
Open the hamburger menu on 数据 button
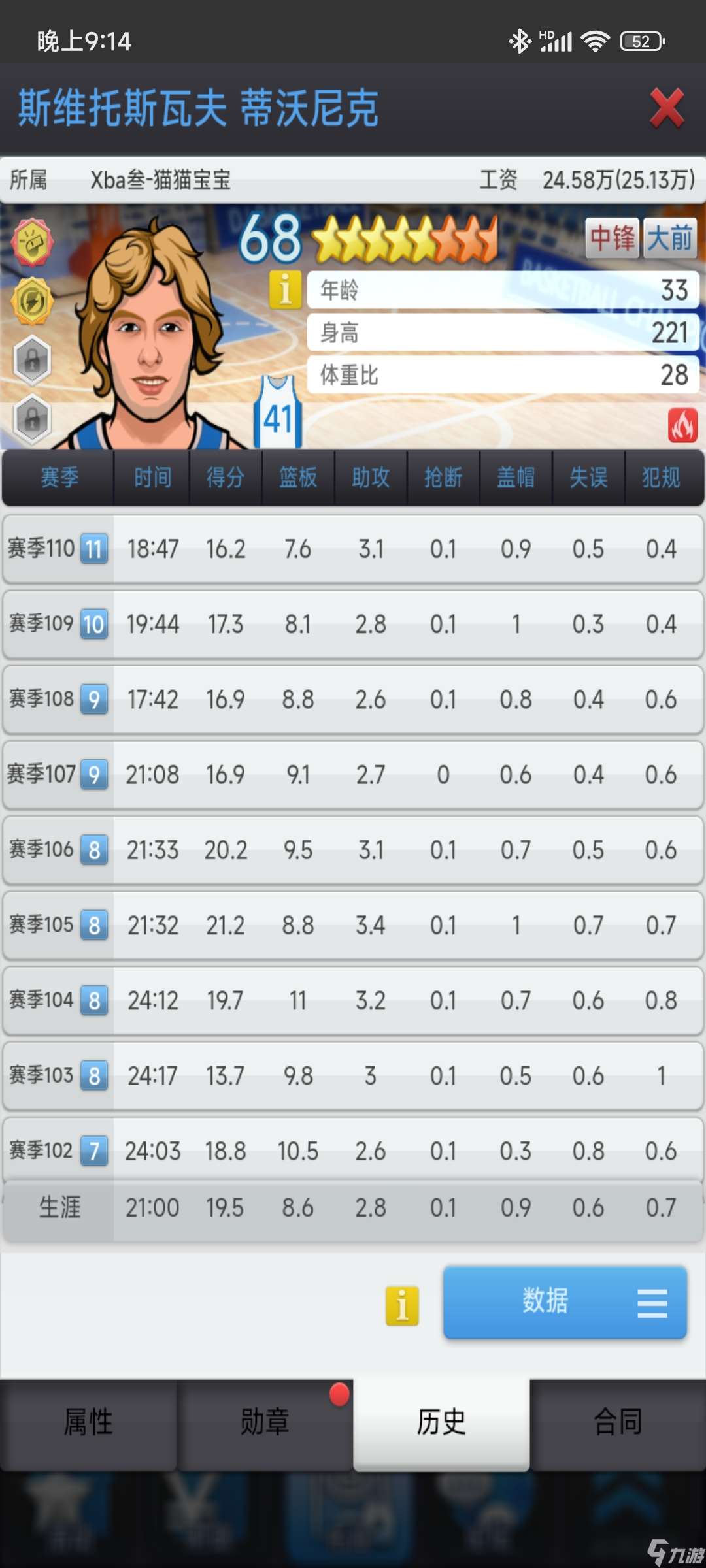click(x=652, y=1303)
